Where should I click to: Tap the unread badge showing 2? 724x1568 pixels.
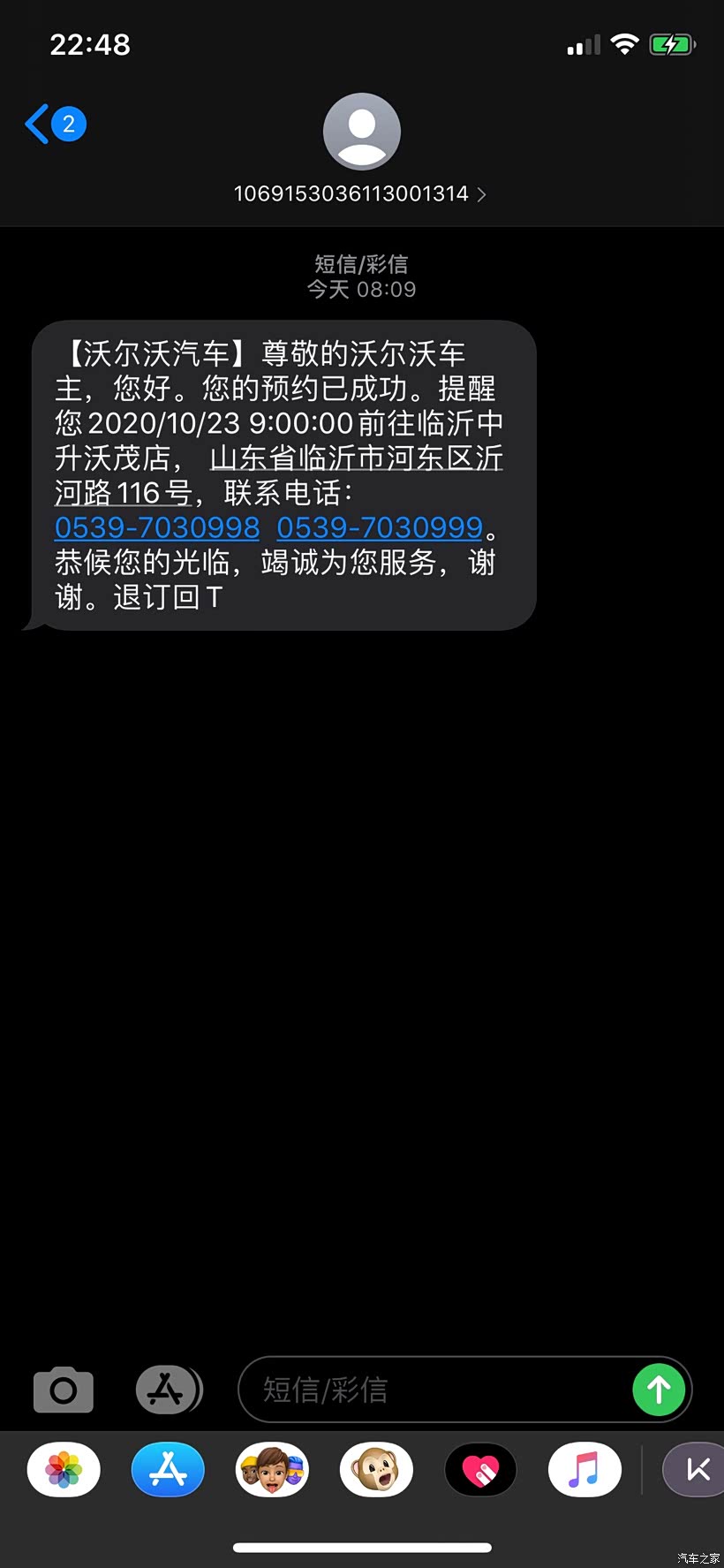pos(68,124)
